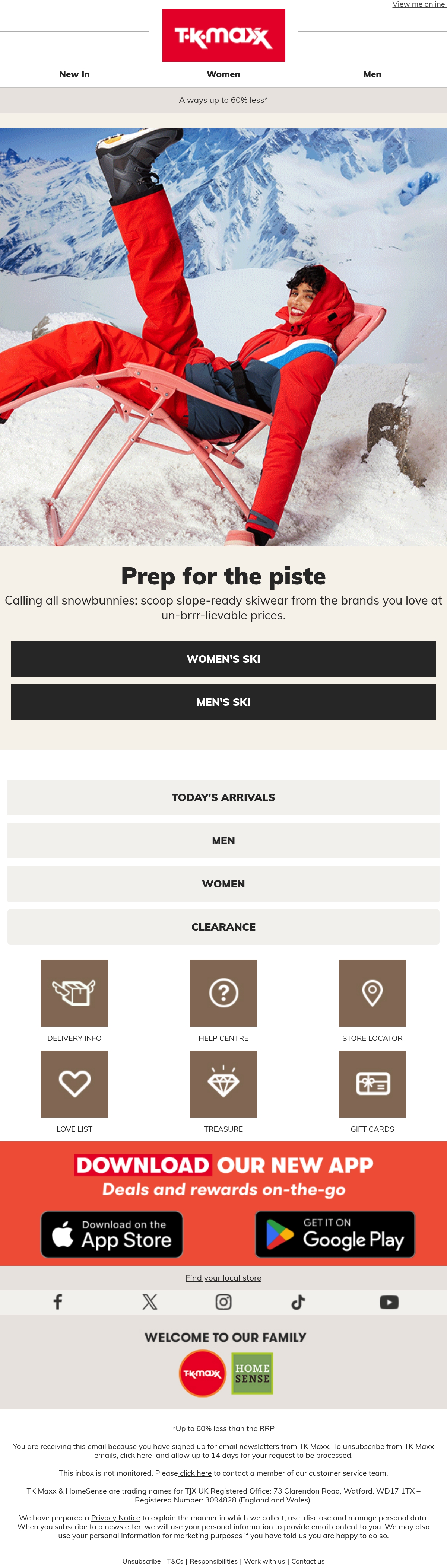The width and height of the screenshot is (447, 1568).
Task: Select the CLEARANCE button
Action: click(x=223, y=927)
